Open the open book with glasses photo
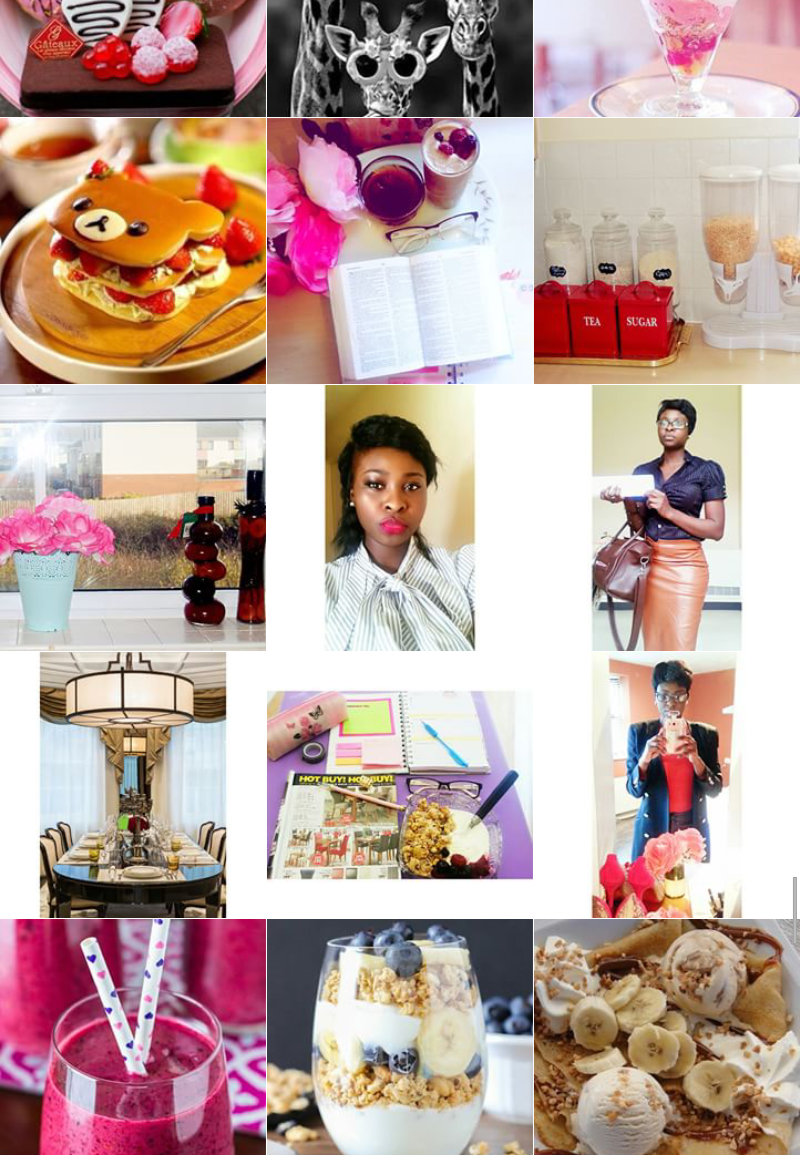The image size is (800, 1155). (399, 250)
